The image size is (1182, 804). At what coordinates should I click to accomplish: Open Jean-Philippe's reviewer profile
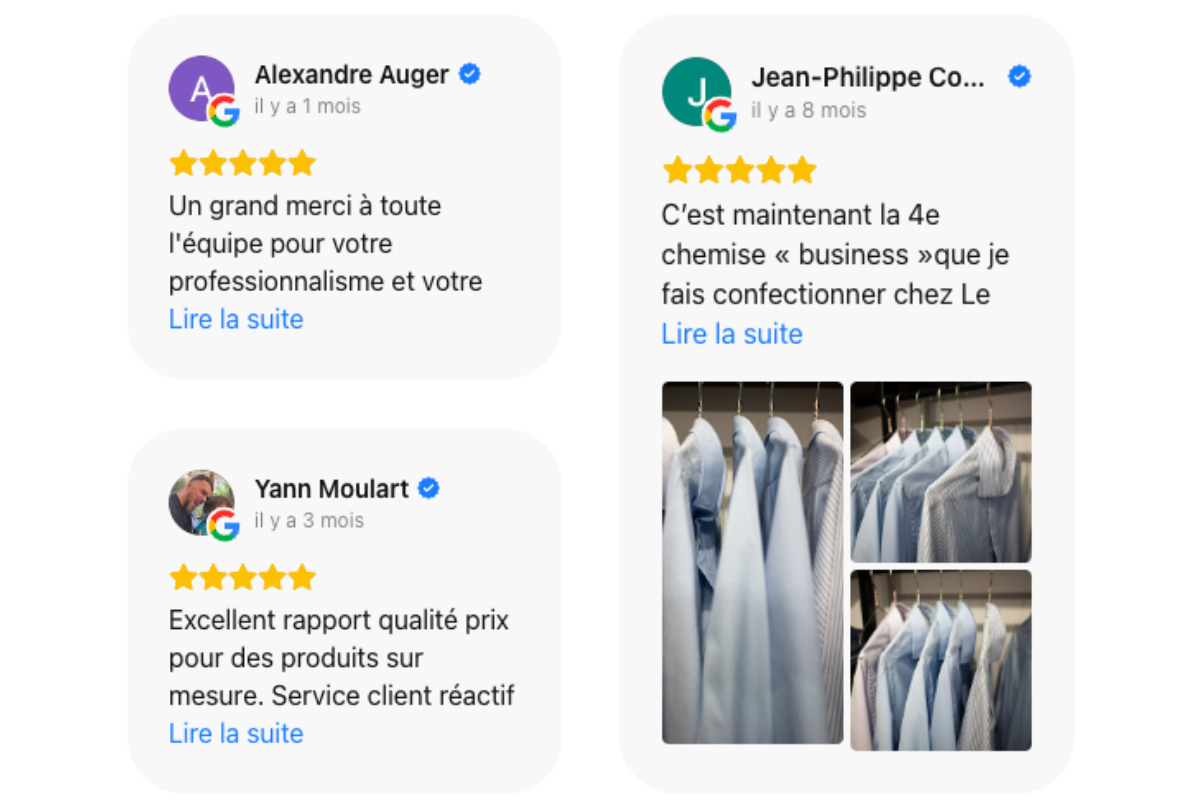pos(867,77)
